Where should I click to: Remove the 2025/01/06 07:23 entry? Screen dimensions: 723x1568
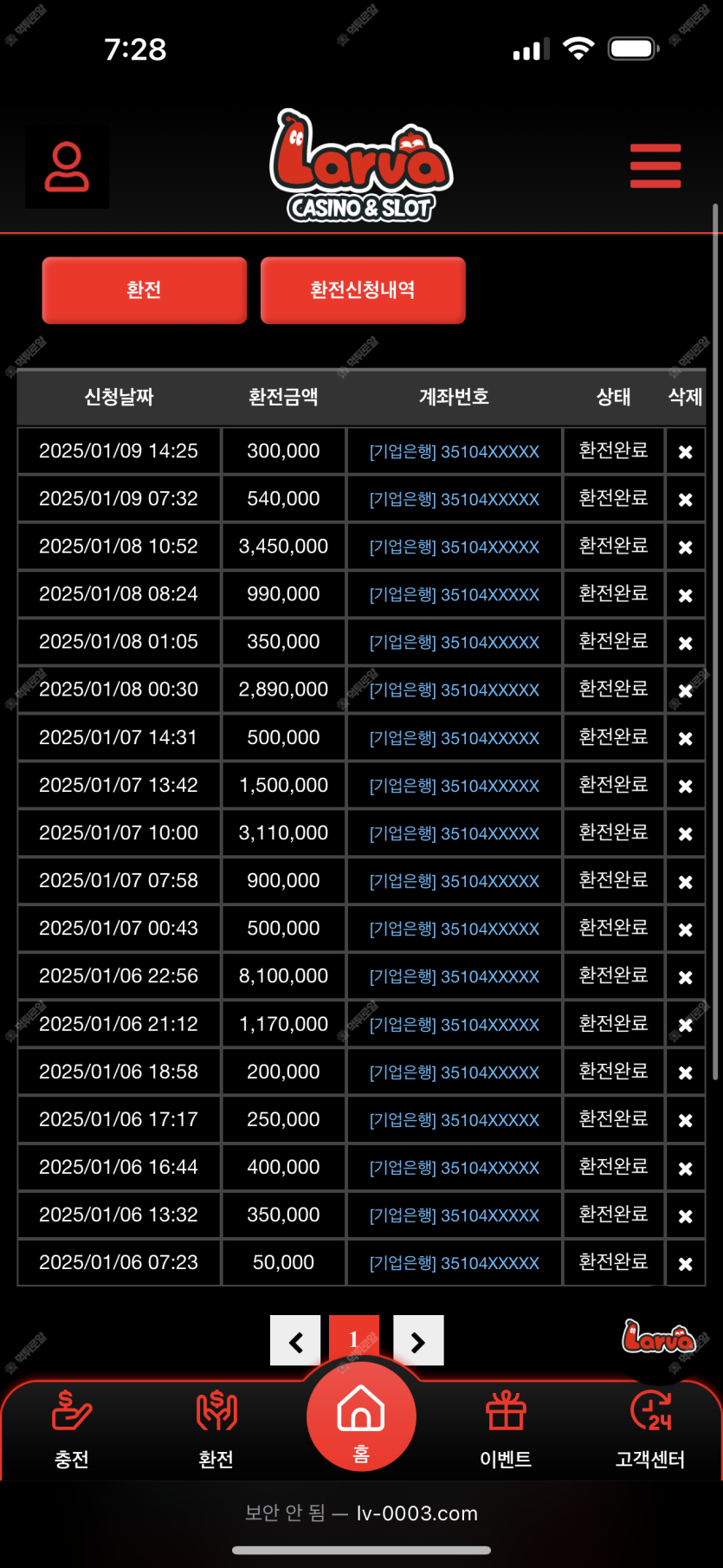click(685, 1264)
